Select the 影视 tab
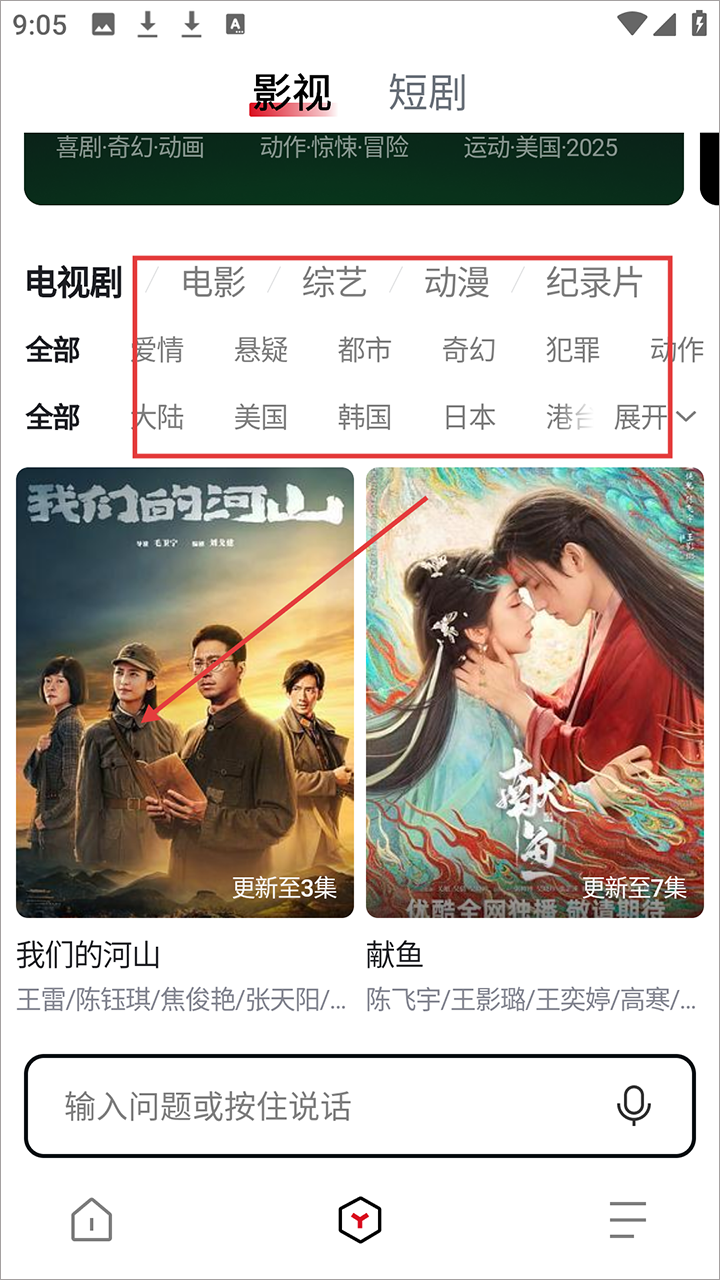The image size is (720, 1280). click(x=291, y=93)
